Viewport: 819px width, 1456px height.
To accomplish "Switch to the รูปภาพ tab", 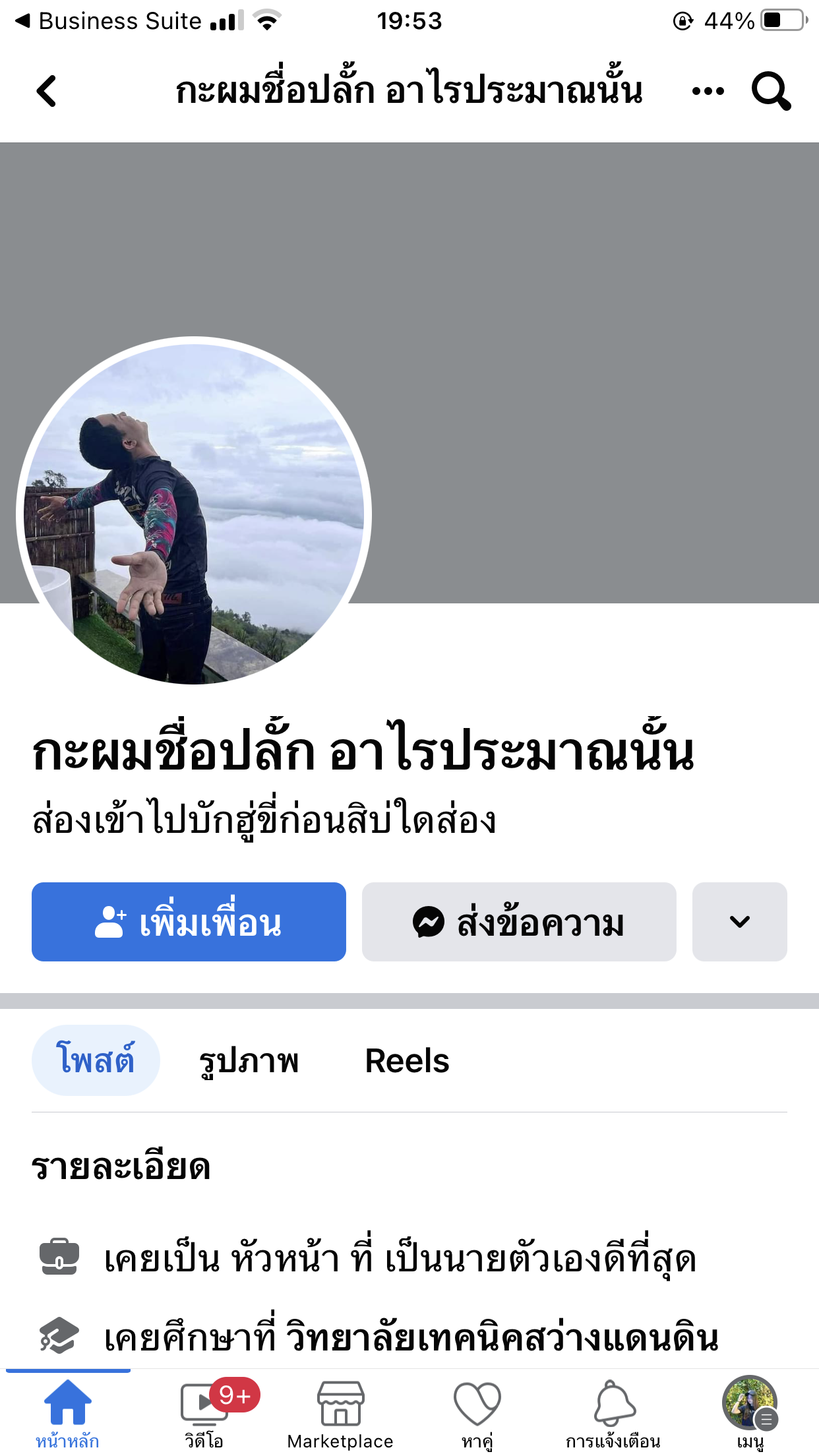I will pyautogui.click(x=249, y=1060).
